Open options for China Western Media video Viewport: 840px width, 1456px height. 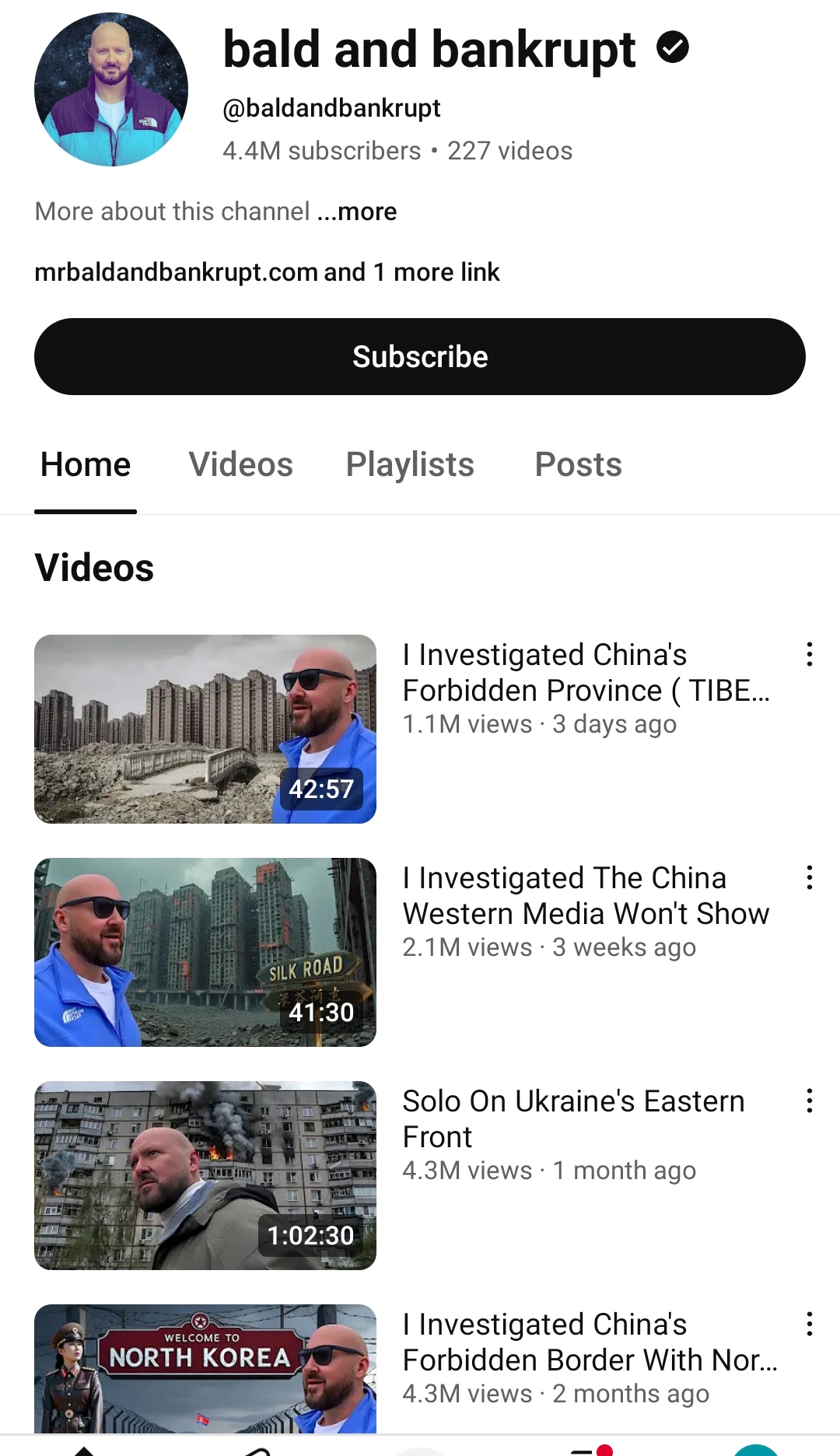point(810,877)
